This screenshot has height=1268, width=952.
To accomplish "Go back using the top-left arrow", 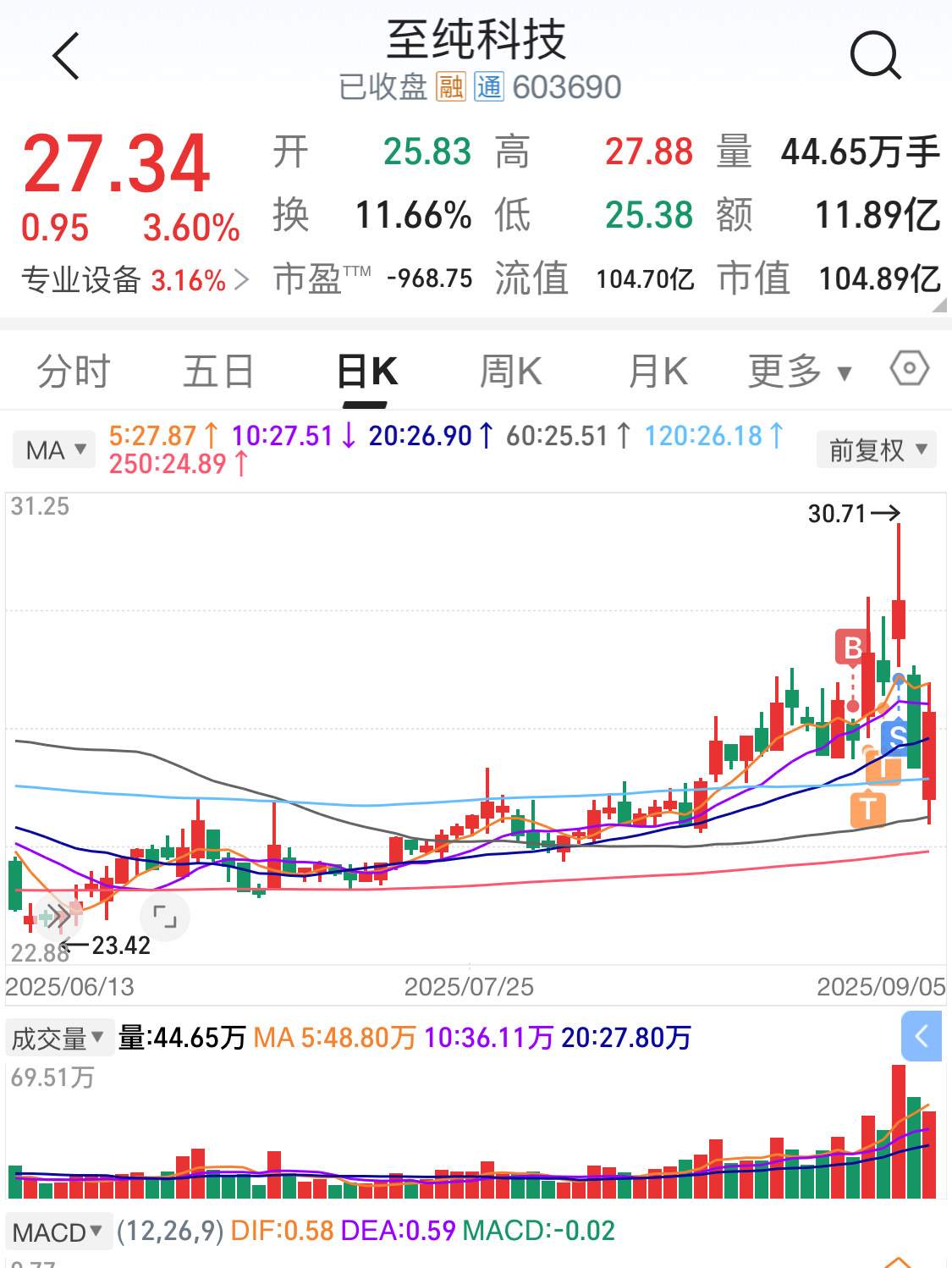I will [66, 57].
